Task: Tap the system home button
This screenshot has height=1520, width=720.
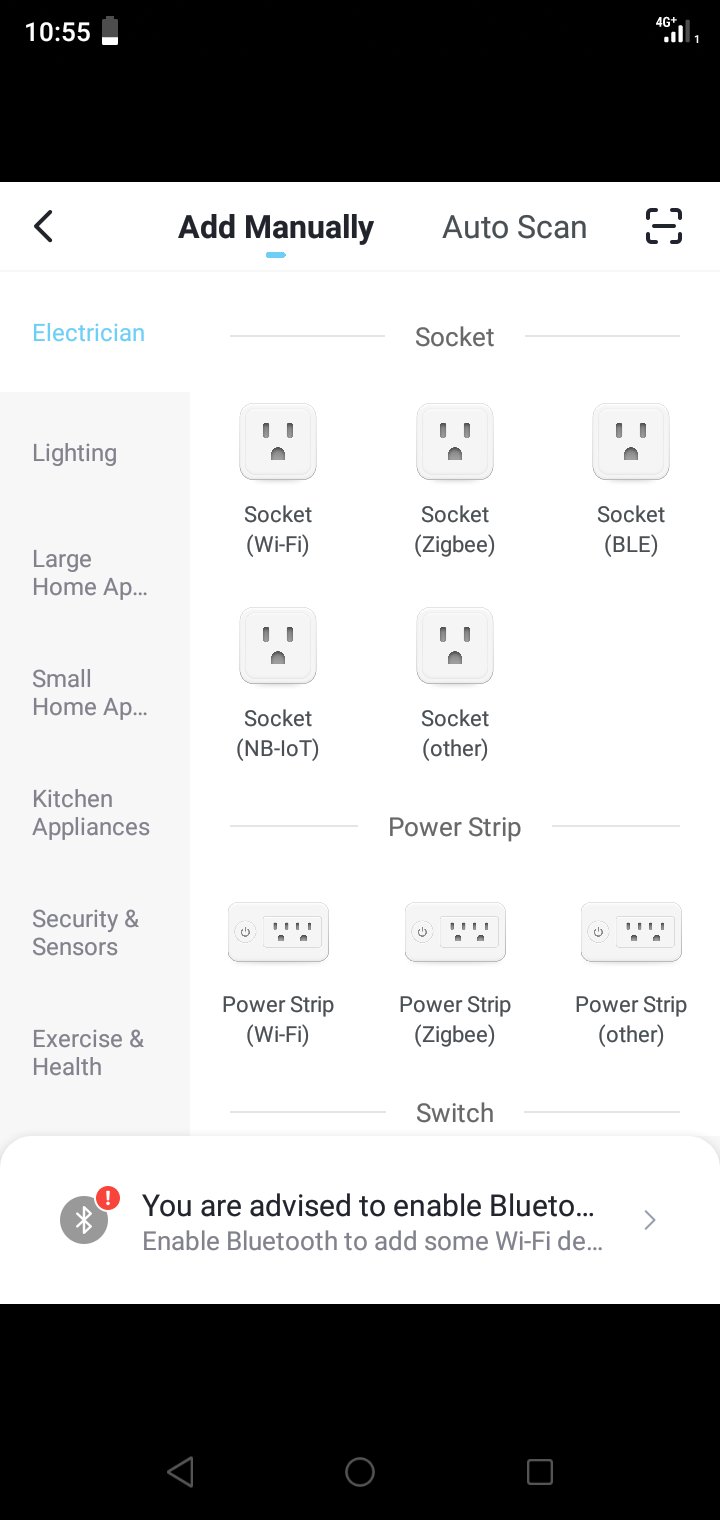Action: (360, 1471)
